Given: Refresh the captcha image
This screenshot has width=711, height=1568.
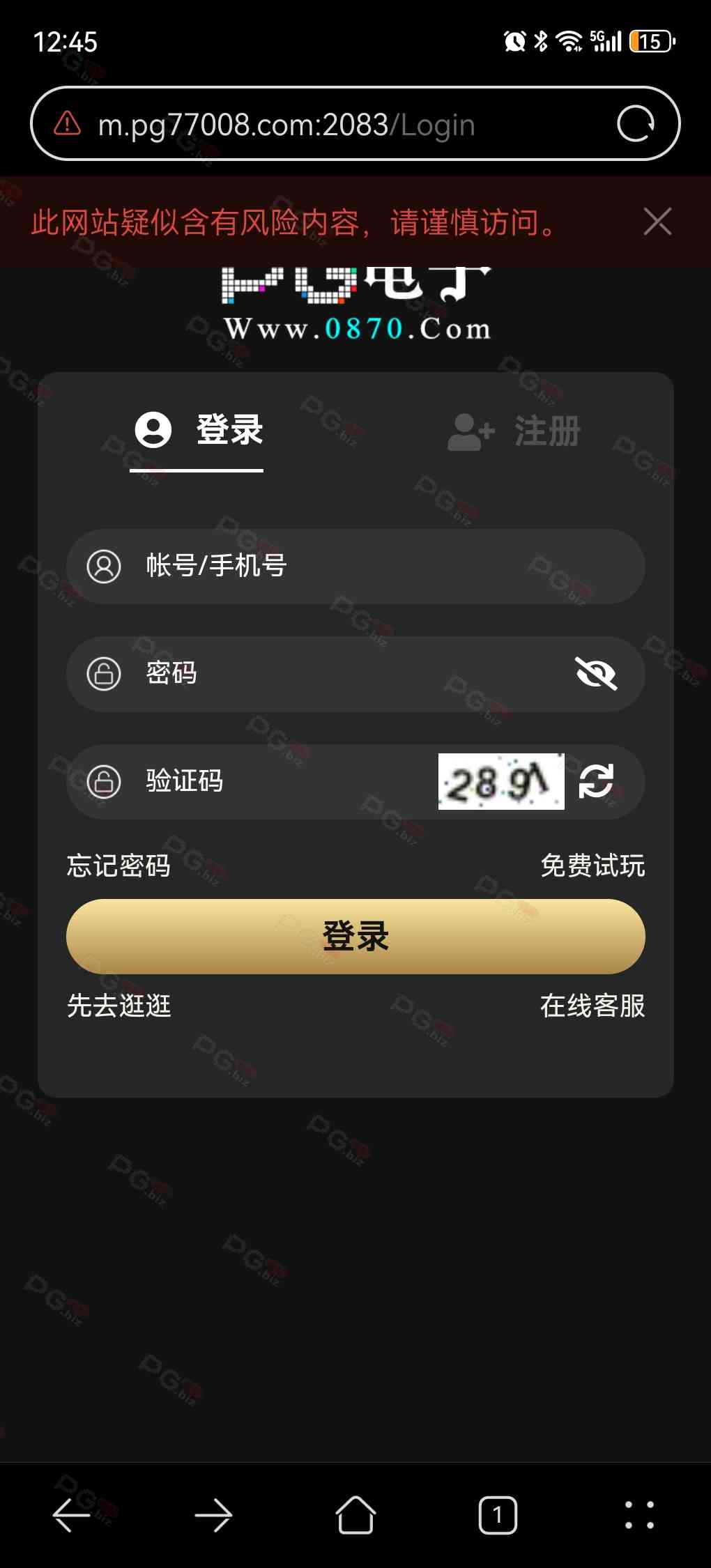Looking at the screenshot, I should (596, 781).
